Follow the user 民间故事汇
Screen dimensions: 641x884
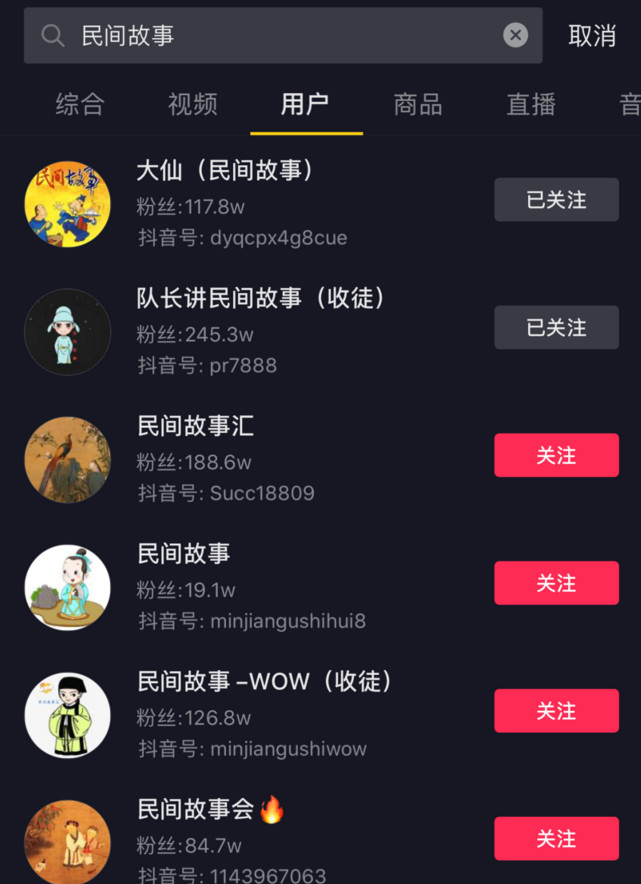pos(556,456)
